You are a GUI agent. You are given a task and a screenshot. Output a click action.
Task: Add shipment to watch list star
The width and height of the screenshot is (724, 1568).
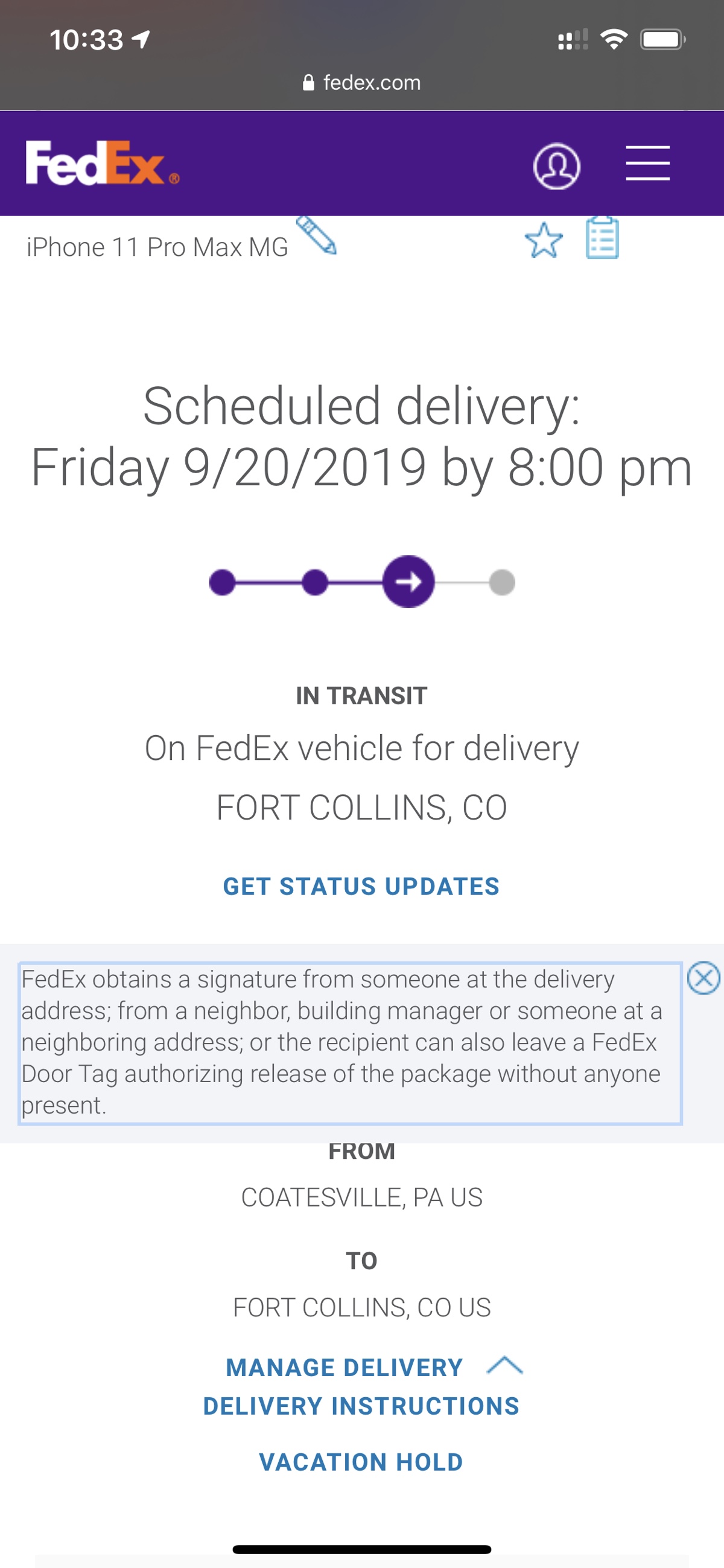click(x=544, y=240)
